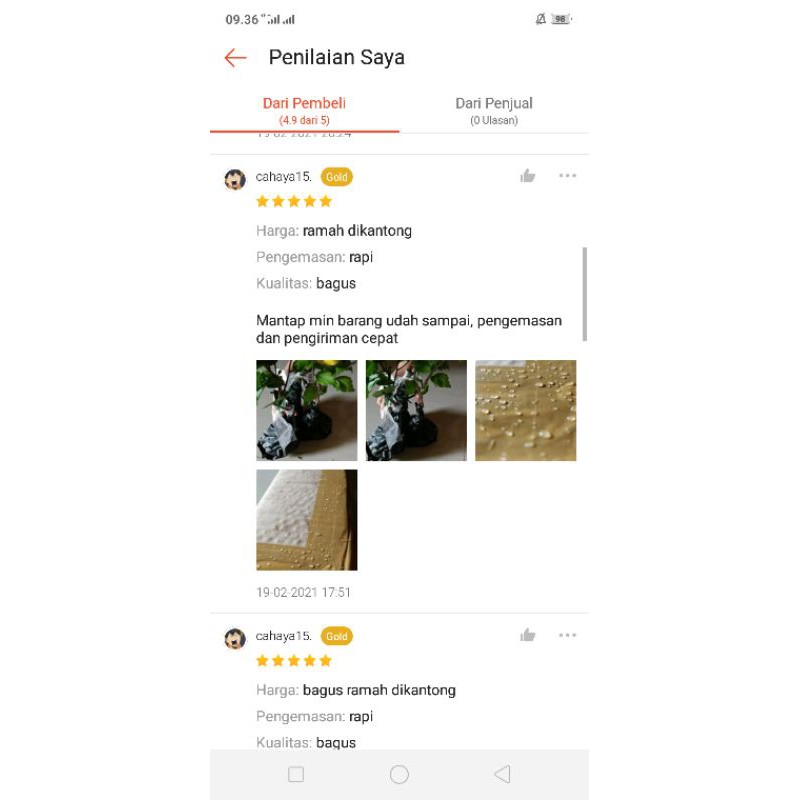Image resolution: width=800 pixels, height=800 pixels.
Task: Switch to the Dari Penjual tab
Action: 494,110
